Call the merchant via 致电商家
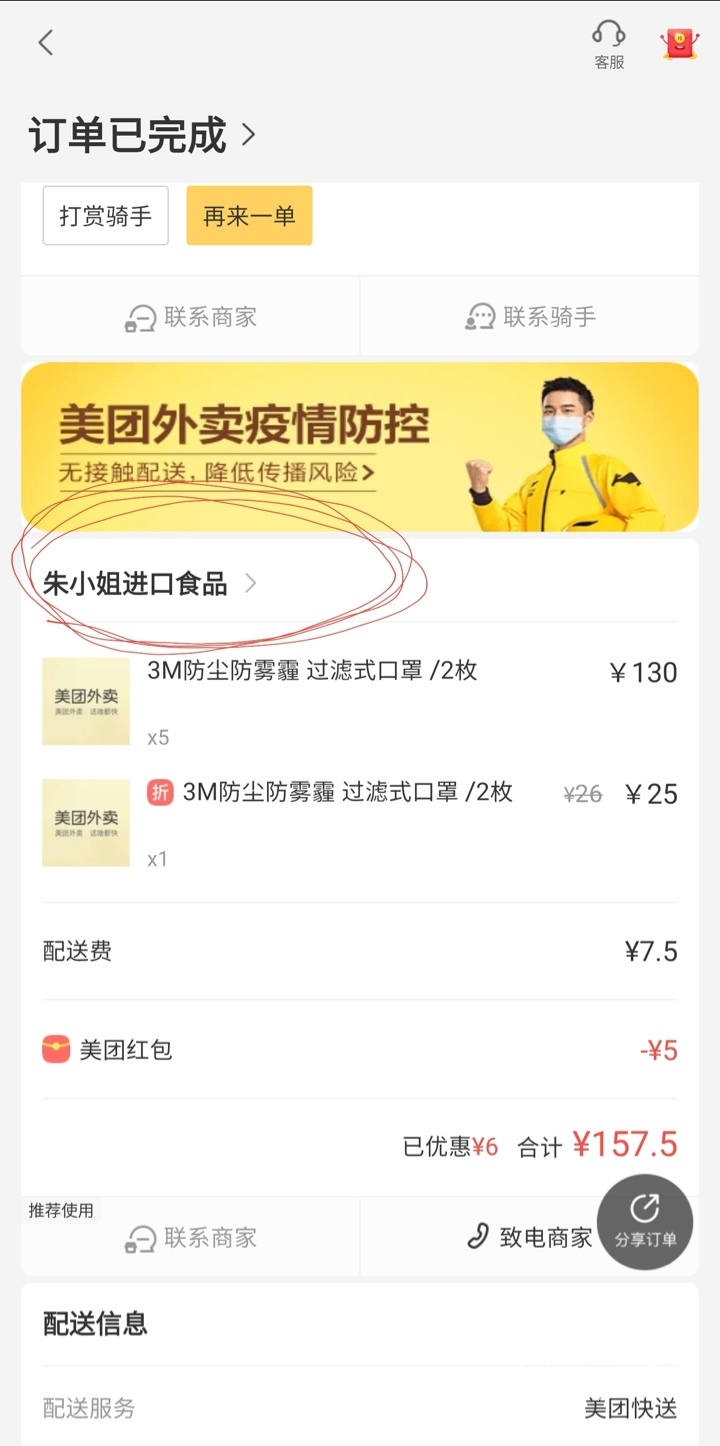The width and height of the screenshot is (720, 1446). pyautogui.click(x=530, y=1238)
